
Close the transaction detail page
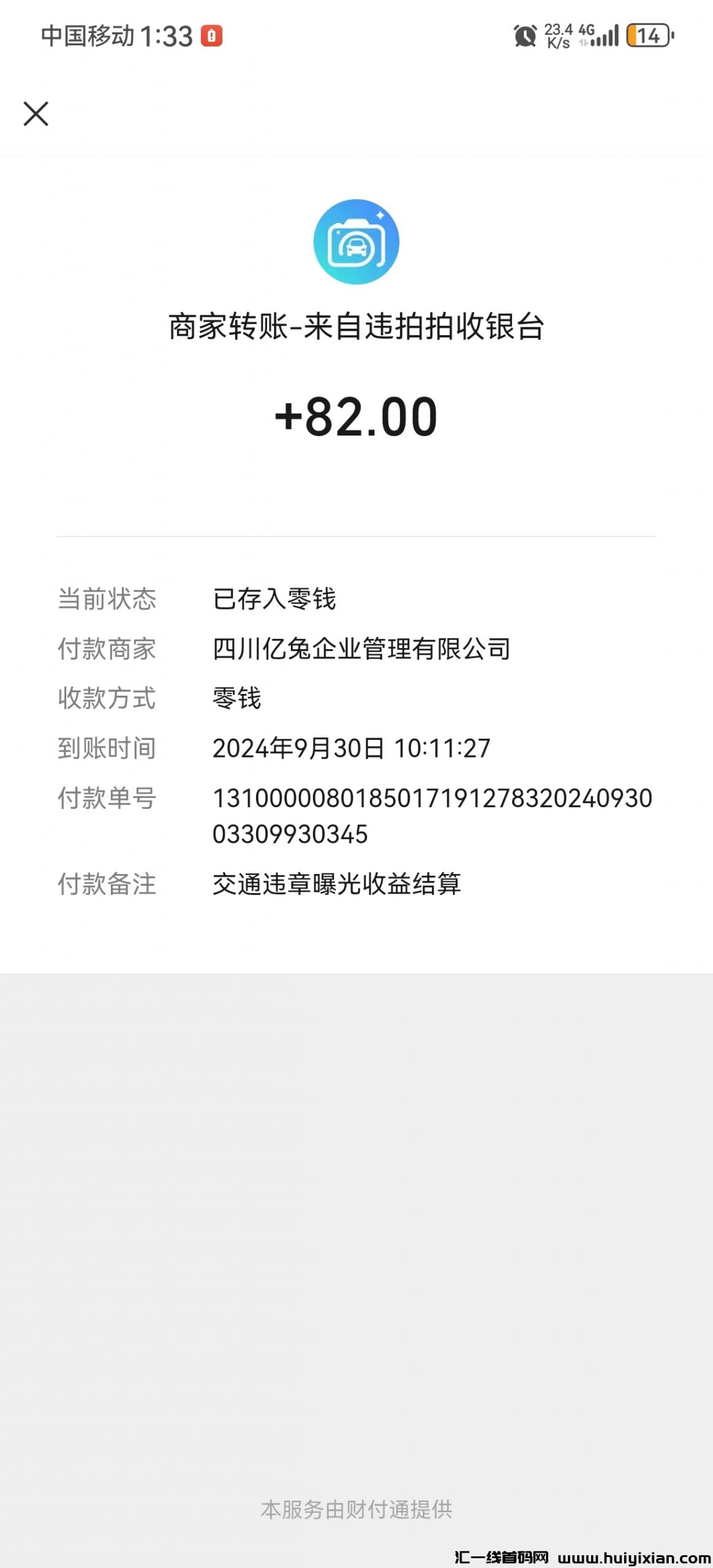point(36,113)
